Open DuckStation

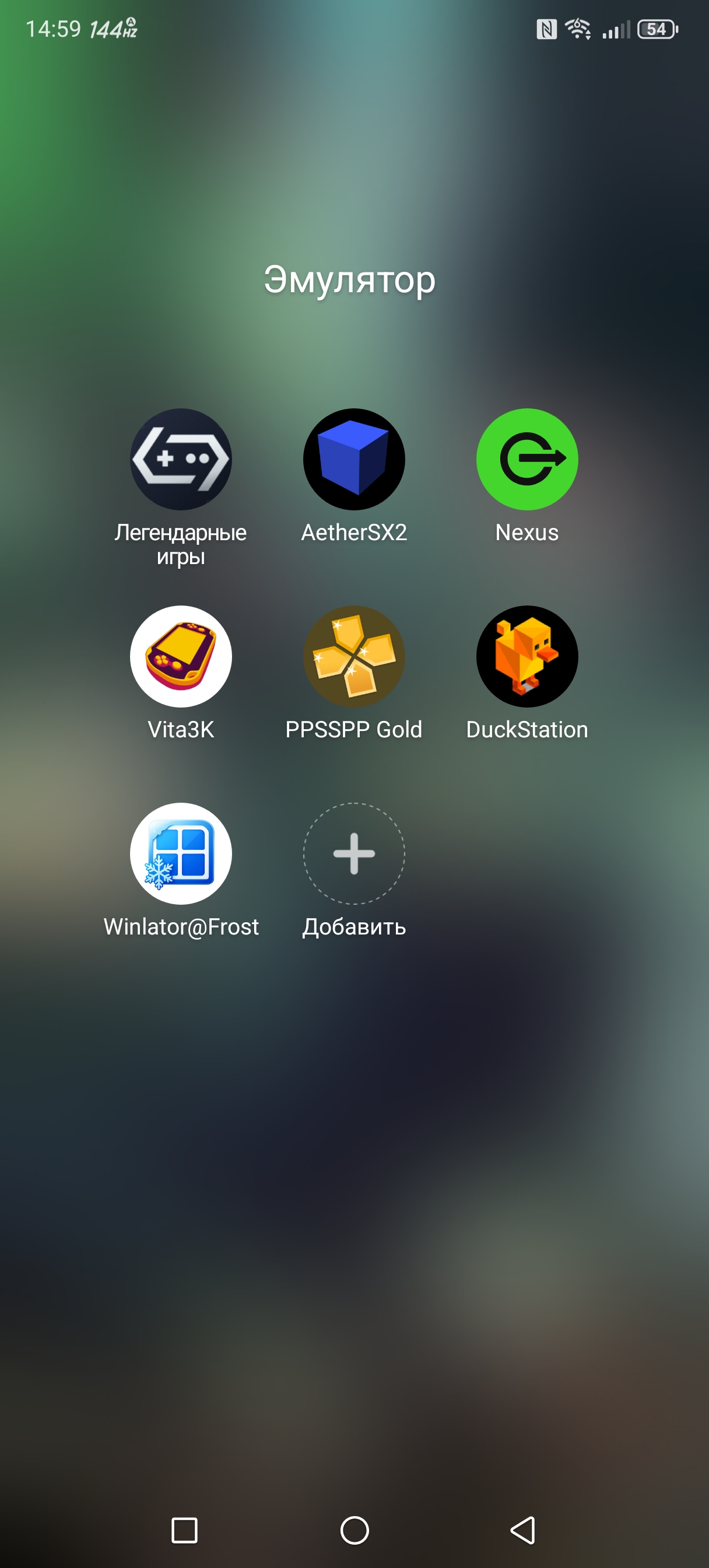(527, 656)
